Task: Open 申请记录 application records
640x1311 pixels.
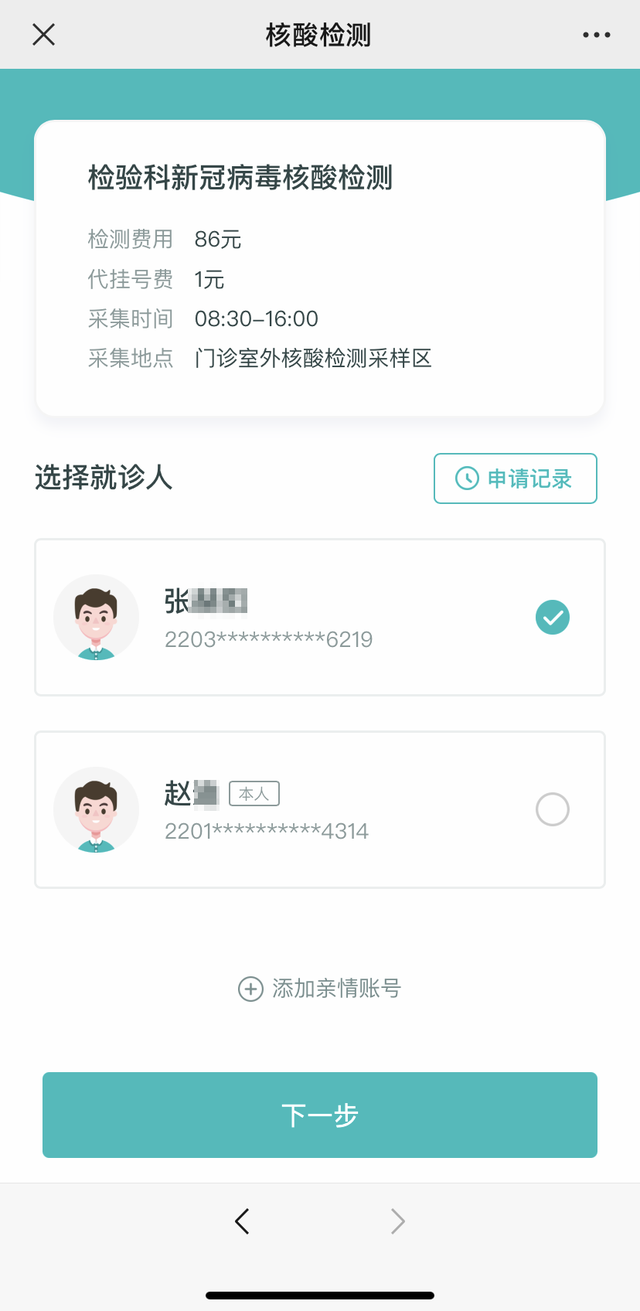Action: (x=515, y=478)
